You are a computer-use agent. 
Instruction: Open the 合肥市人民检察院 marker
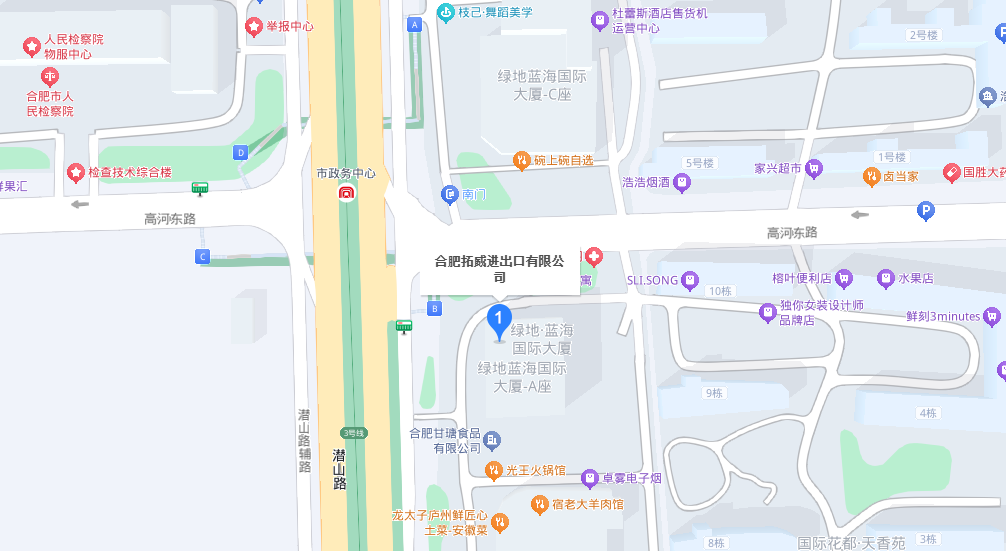click(49, 76)
